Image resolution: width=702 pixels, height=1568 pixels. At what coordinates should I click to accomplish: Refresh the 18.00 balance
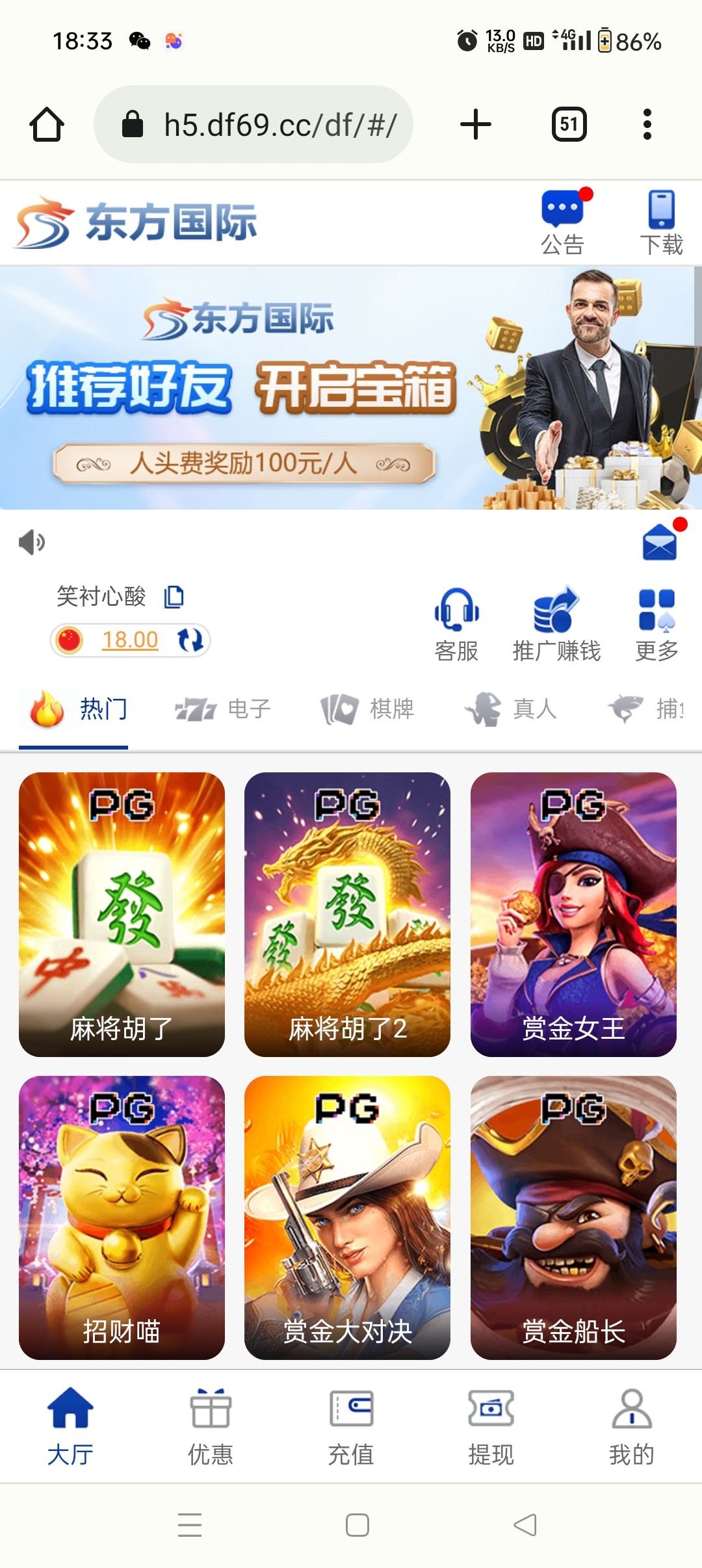click(190, 640)
